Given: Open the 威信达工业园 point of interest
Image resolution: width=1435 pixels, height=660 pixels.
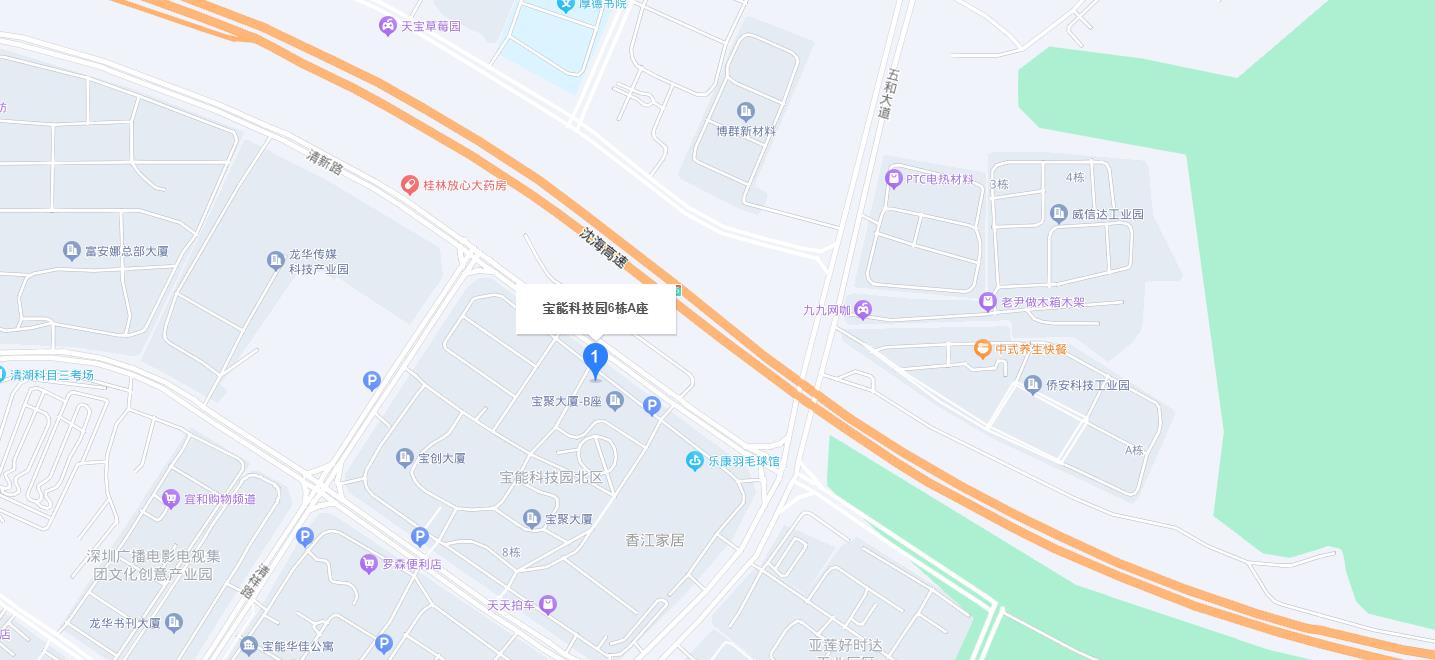Looking at the screenshot, I should (x=1059, y=213).
